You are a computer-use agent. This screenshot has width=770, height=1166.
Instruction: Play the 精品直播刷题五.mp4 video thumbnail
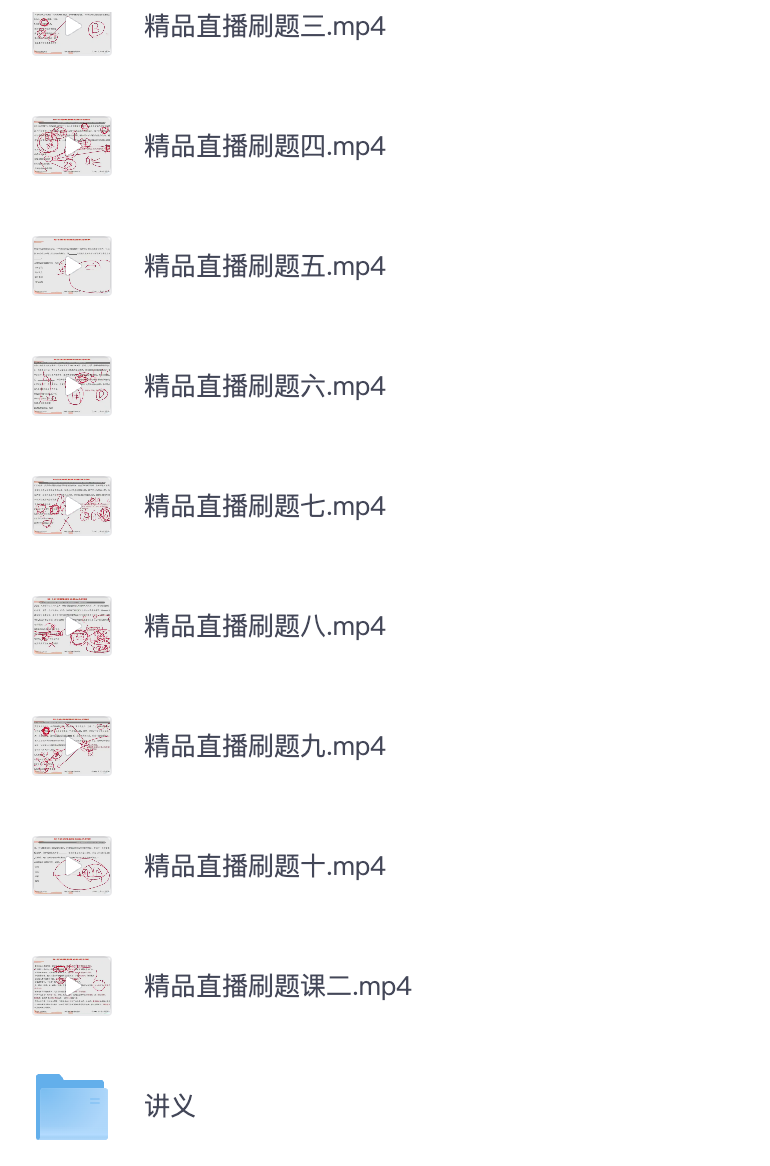click(x=71, y=266)
